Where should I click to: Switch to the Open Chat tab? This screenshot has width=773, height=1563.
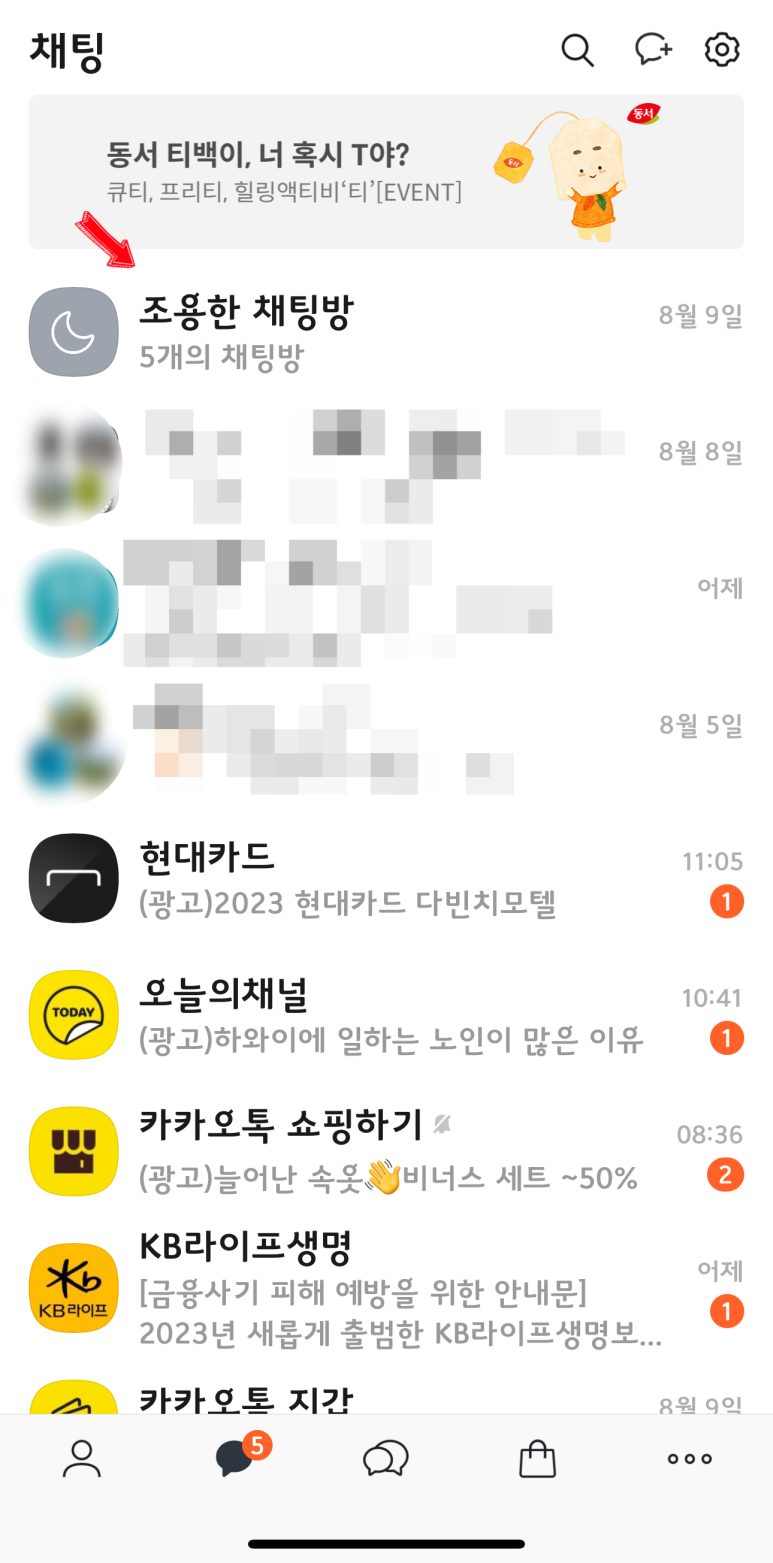pos(386,1459)
